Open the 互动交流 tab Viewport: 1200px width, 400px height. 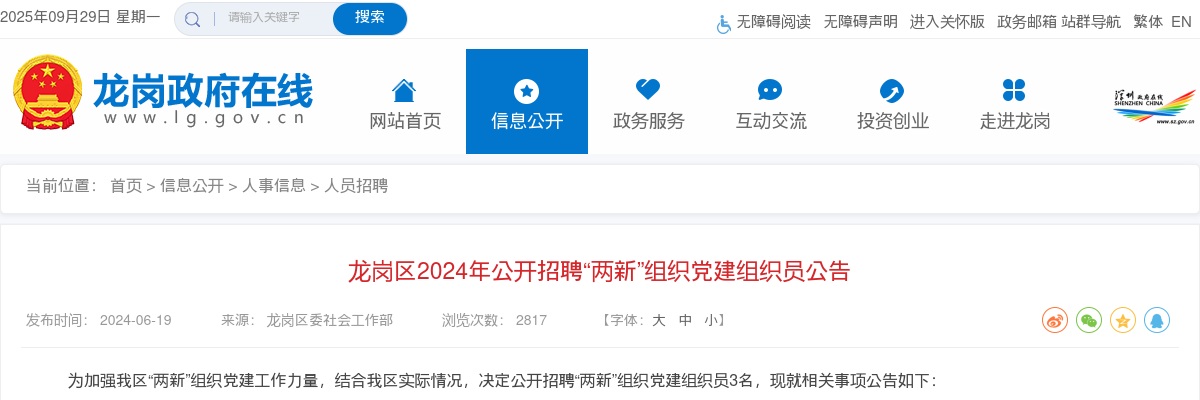pyautogui.click(x=770, y=103)
